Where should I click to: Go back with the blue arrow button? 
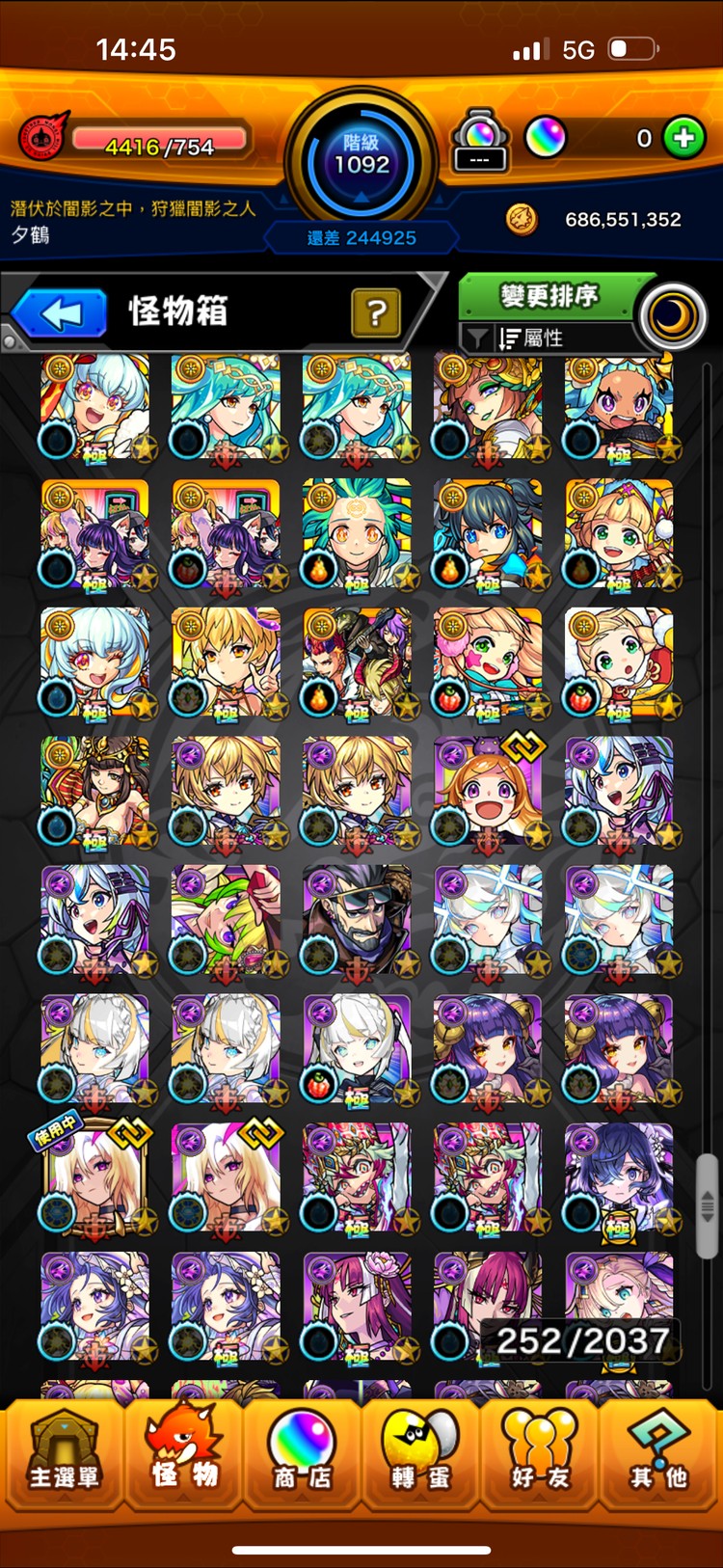pos(60,313)
